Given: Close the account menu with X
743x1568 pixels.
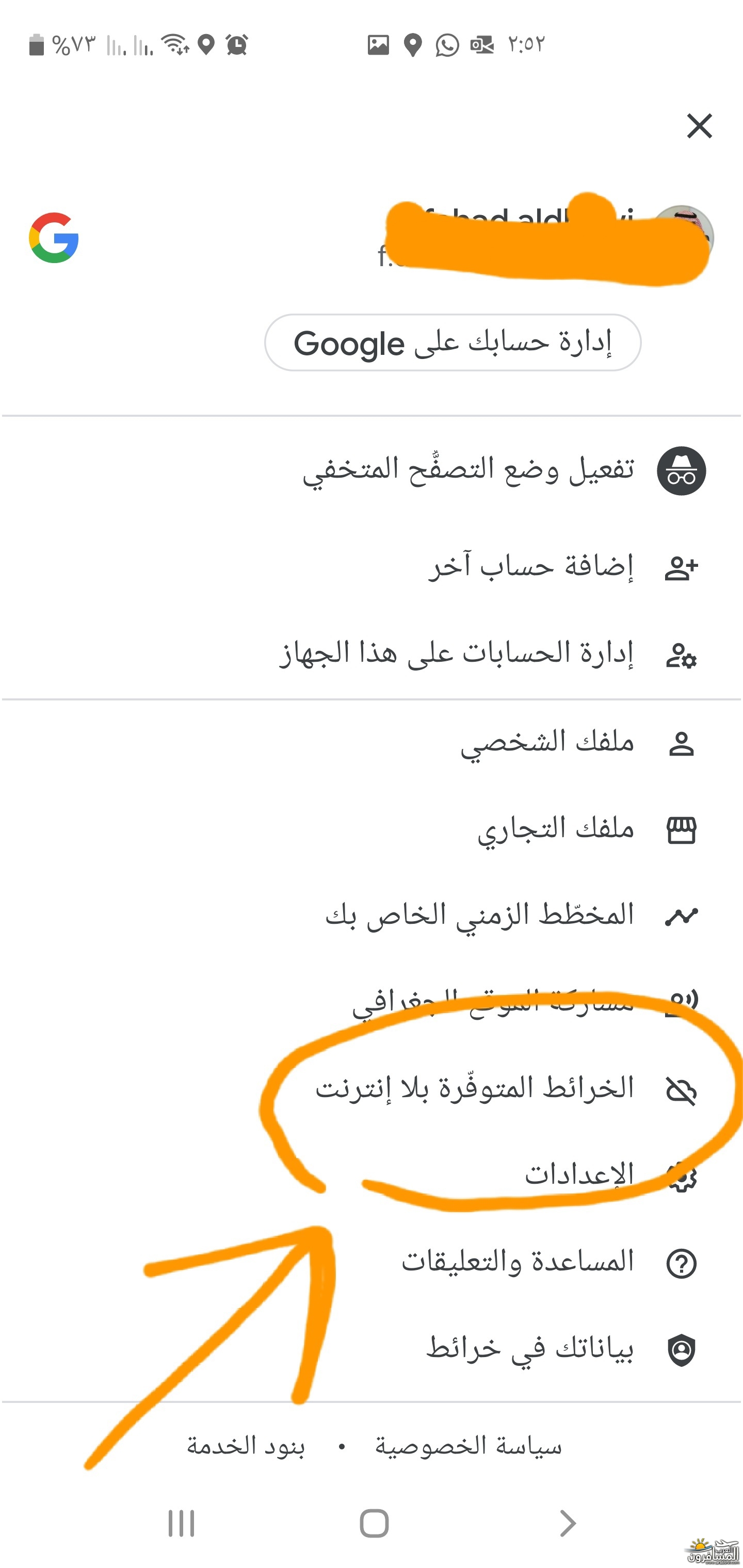Looking at the screenshot, I should [699, 126].
